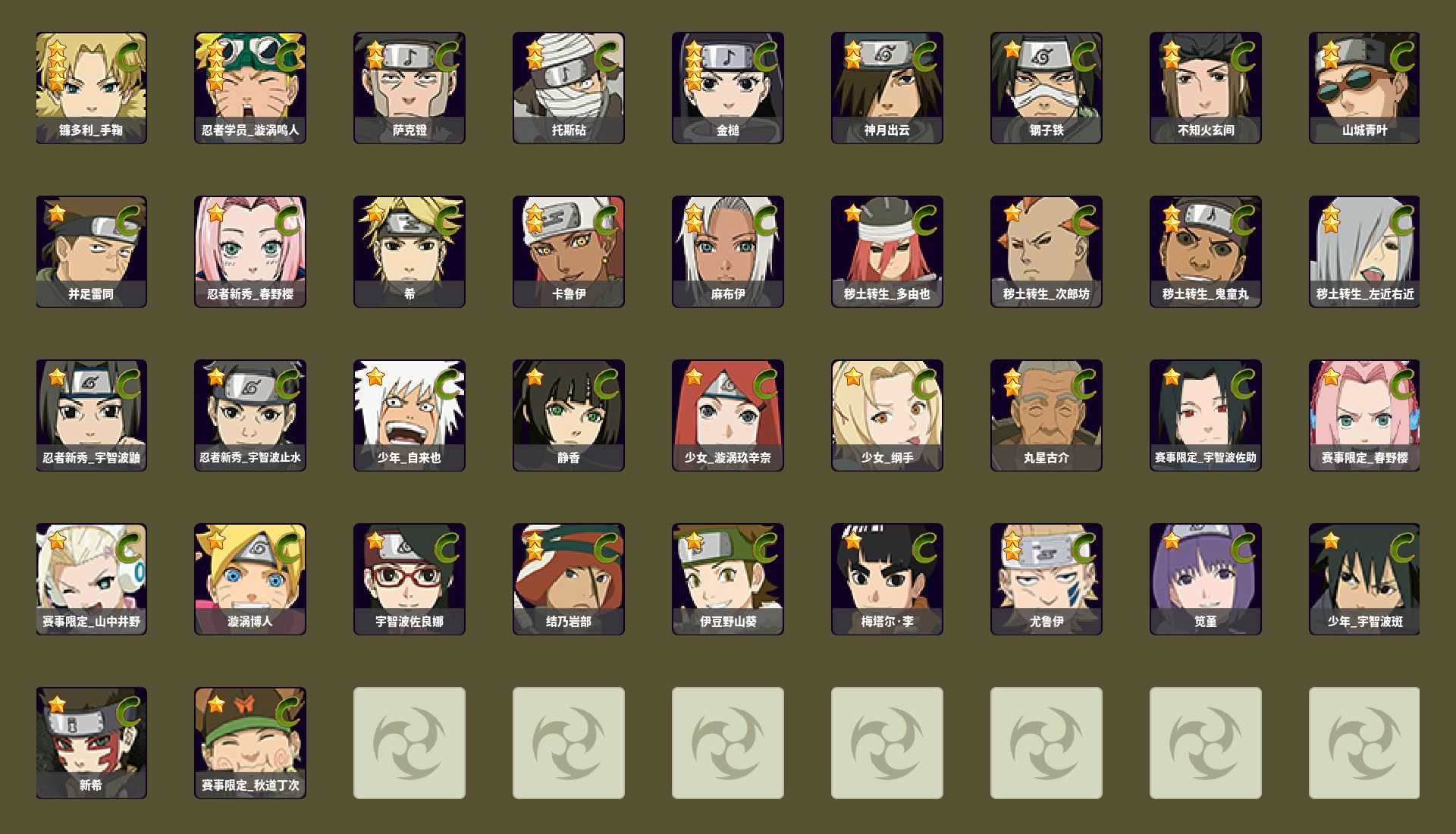The height and width of the screenshot is (834, 1456).
Task: Open the 梅塔尔·李 ninja card
Action: point(887,578)
